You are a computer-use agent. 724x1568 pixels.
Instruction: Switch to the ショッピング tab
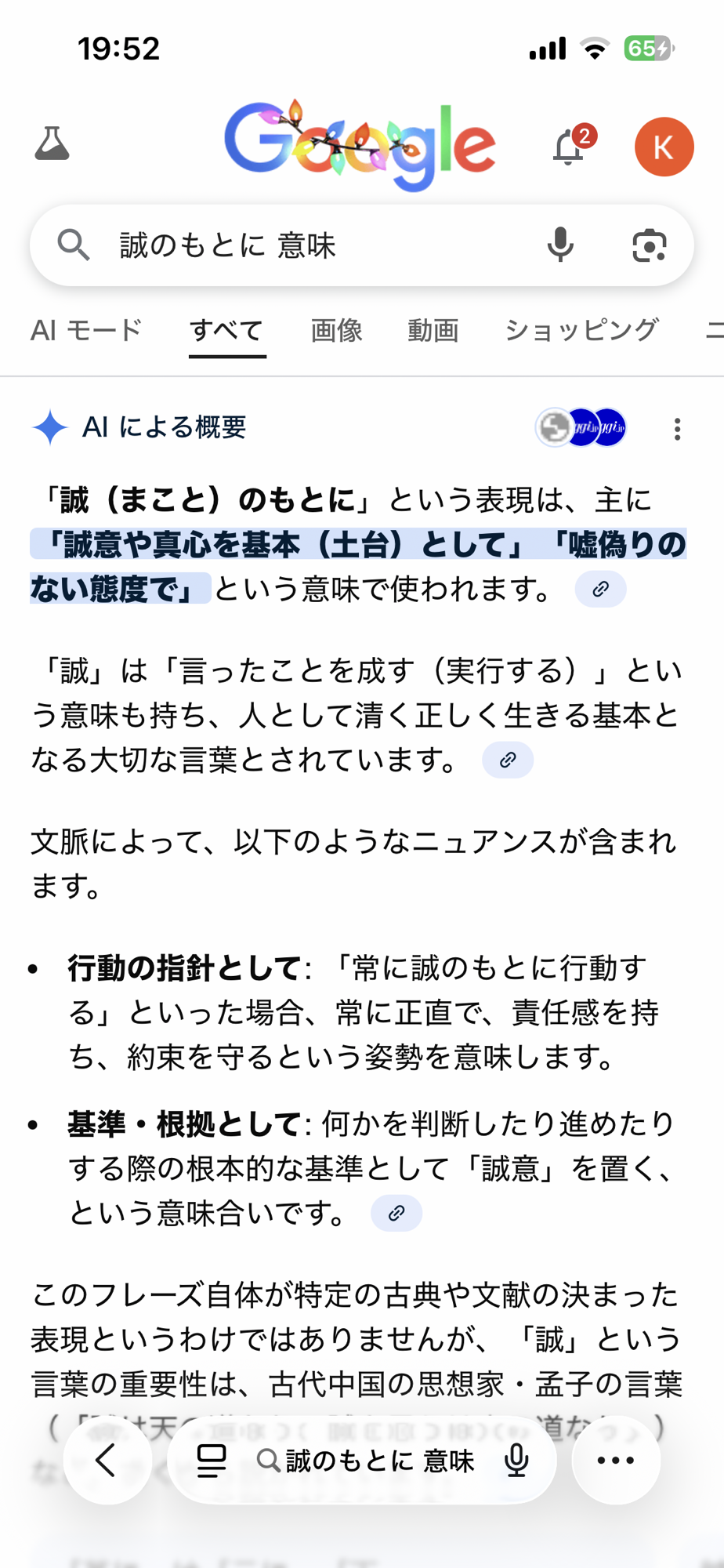581,330
